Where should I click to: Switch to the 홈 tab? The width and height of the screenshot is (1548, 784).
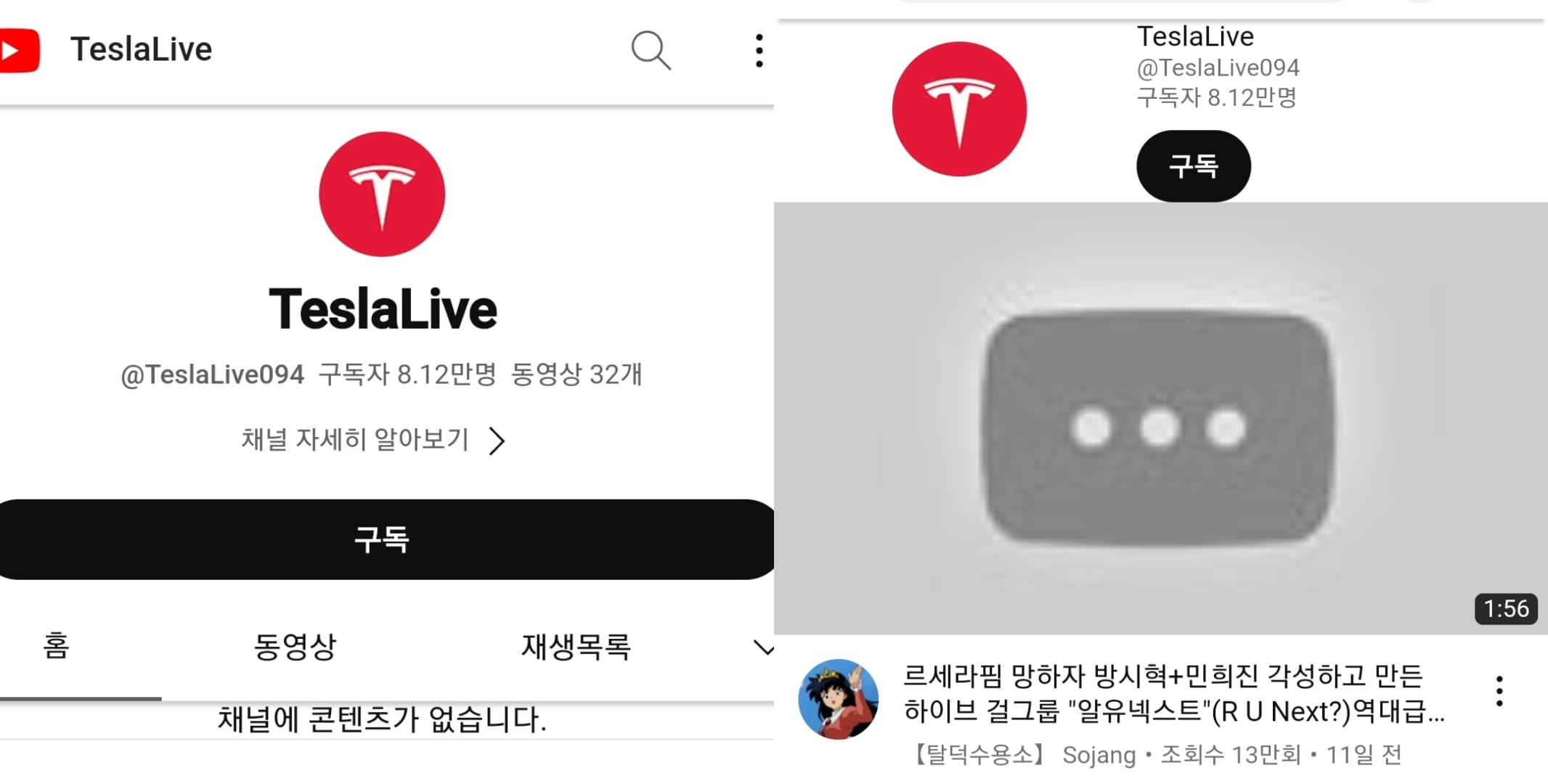click(x=57, y=646)
